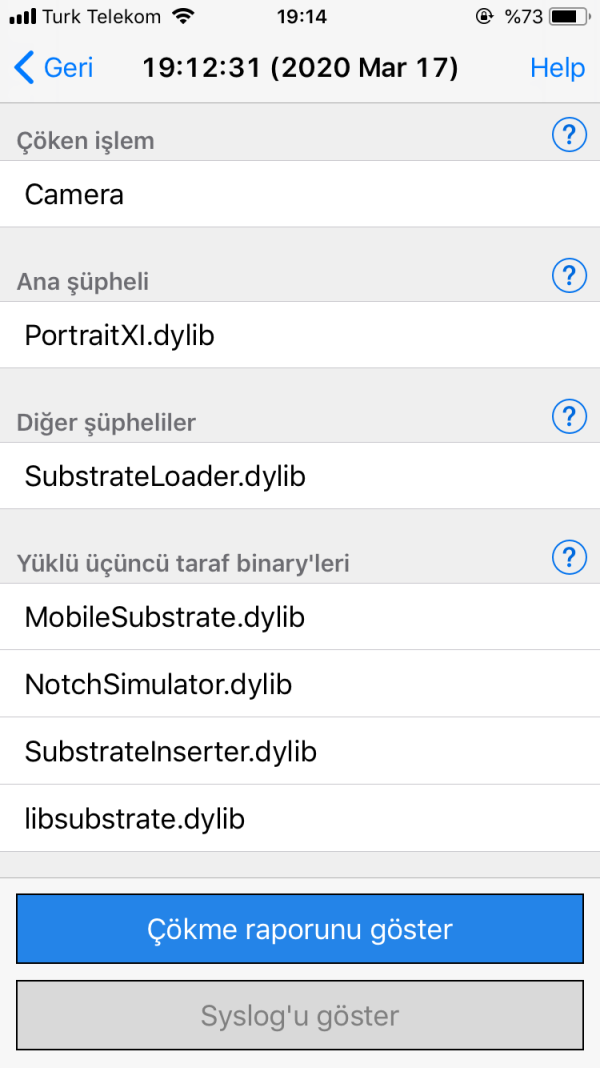The height and width of the screenshot is (1068, 600).
Task: Open help icon for Ana şüpheli
Action: point(569,275)
